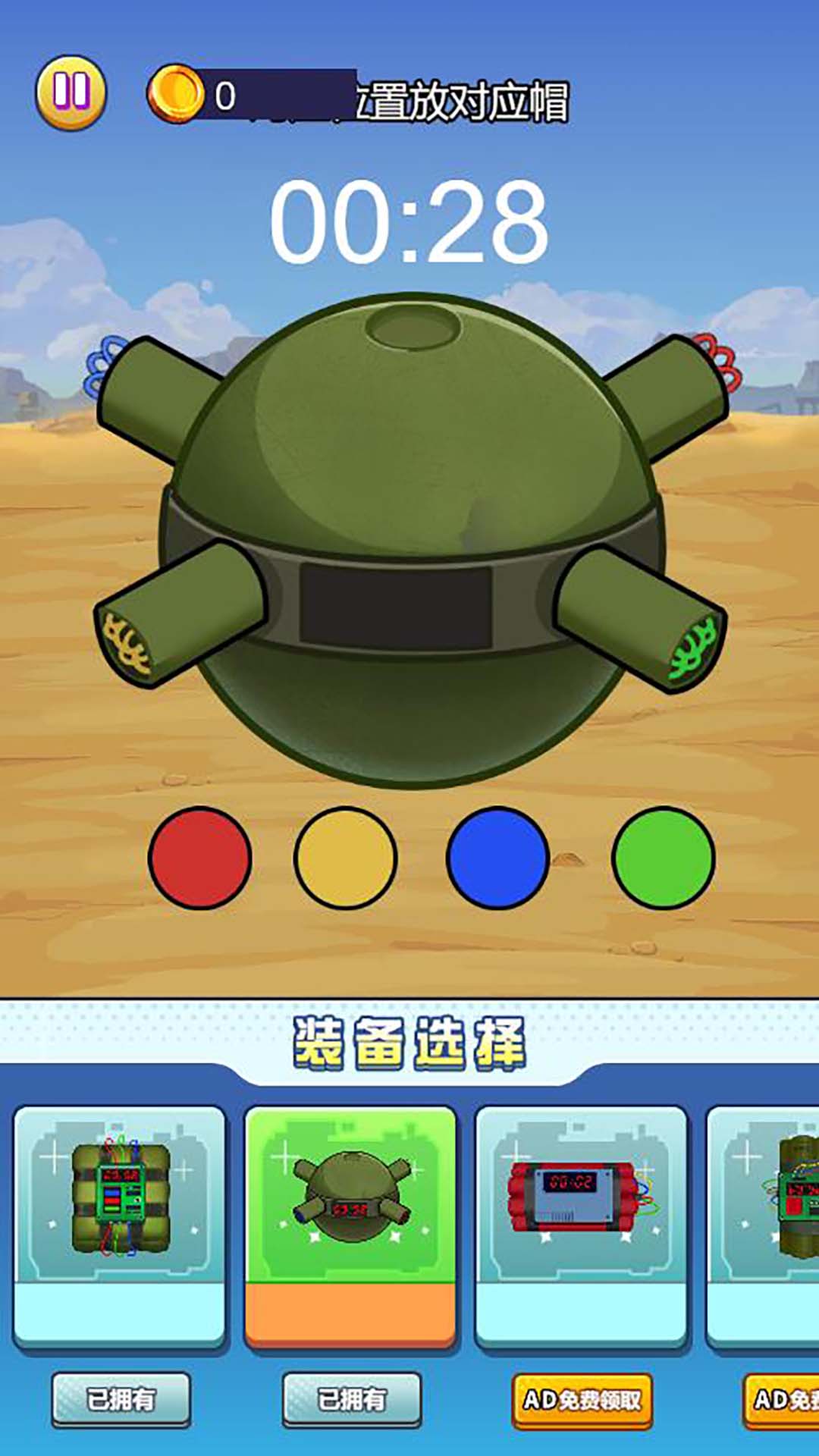Tap 已拥有 under the round mine bomb
Viewport: 819px width, 1456px height.
coord(352,1399)
